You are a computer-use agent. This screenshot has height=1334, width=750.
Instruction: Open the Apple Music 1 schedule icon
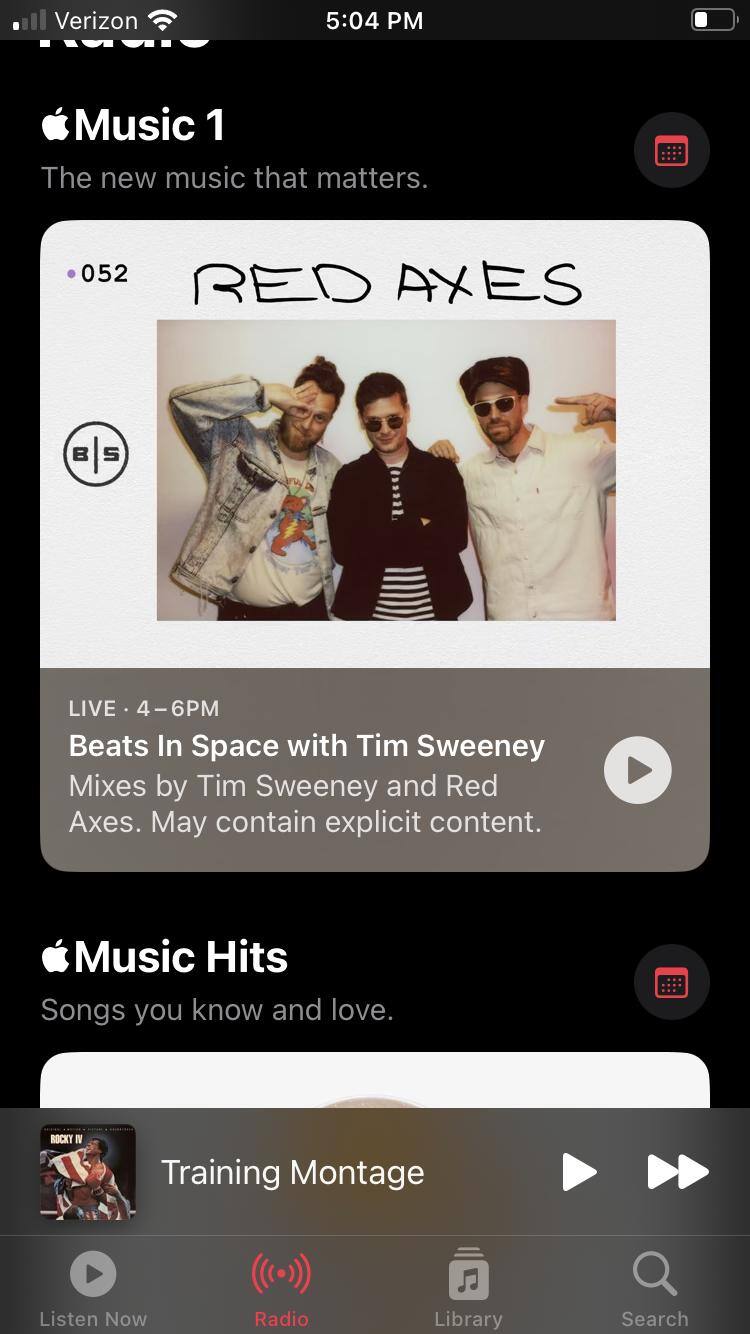pyautogui.click(x=671, y=151)
